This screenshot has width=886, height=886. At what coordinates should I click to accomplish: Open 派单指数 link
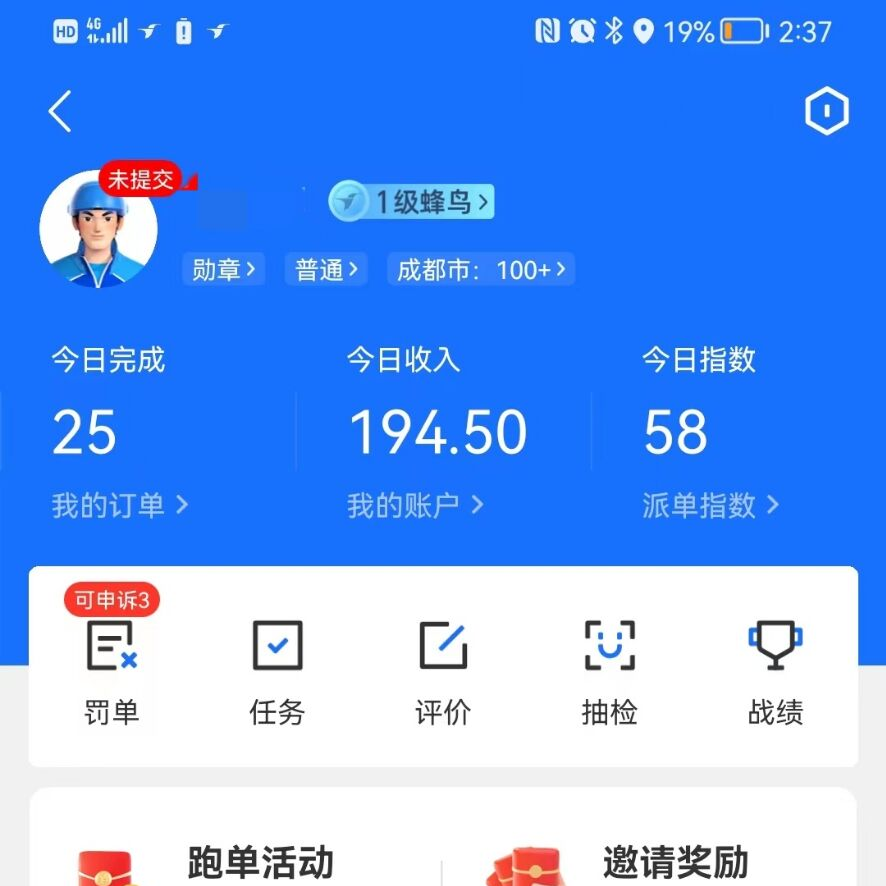(710, 505)
